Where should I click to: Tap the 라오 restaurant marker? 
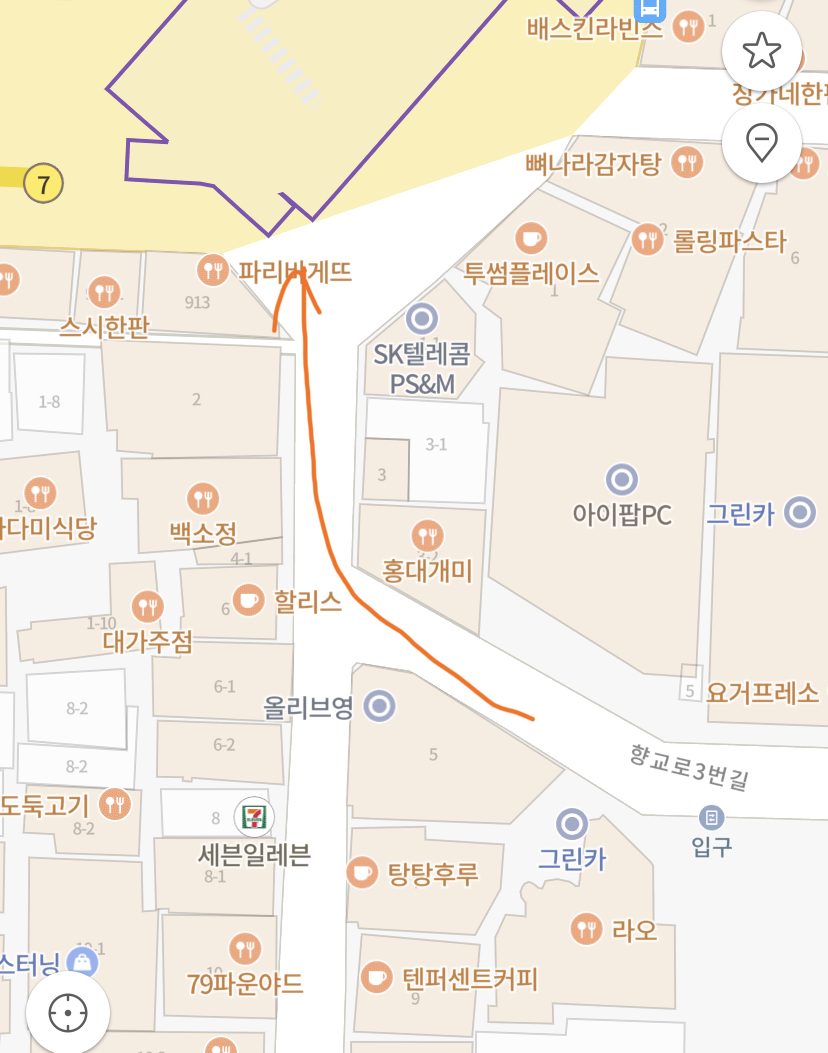pos(586,929)
